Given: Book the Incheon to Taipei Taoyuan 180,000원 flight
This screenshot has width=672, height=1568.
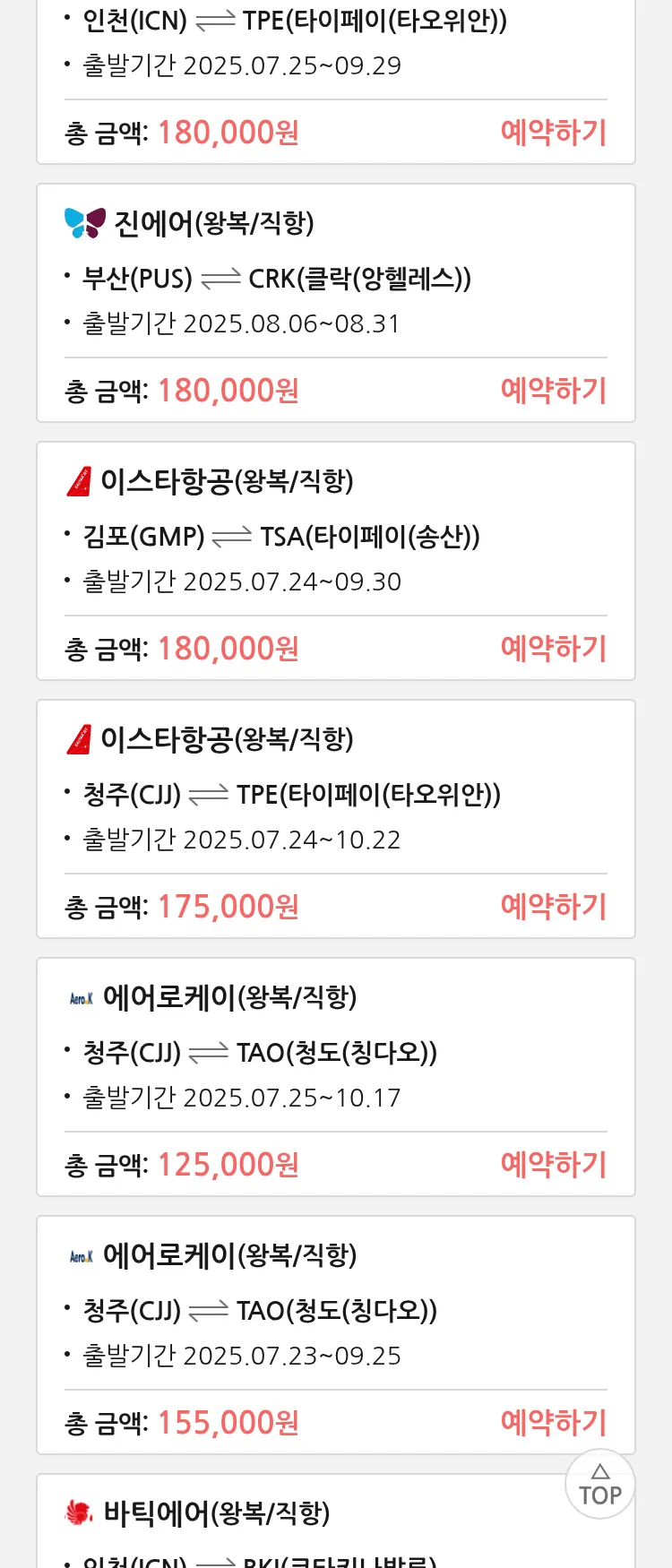Looking at the screenshot, I should point(553,133).
